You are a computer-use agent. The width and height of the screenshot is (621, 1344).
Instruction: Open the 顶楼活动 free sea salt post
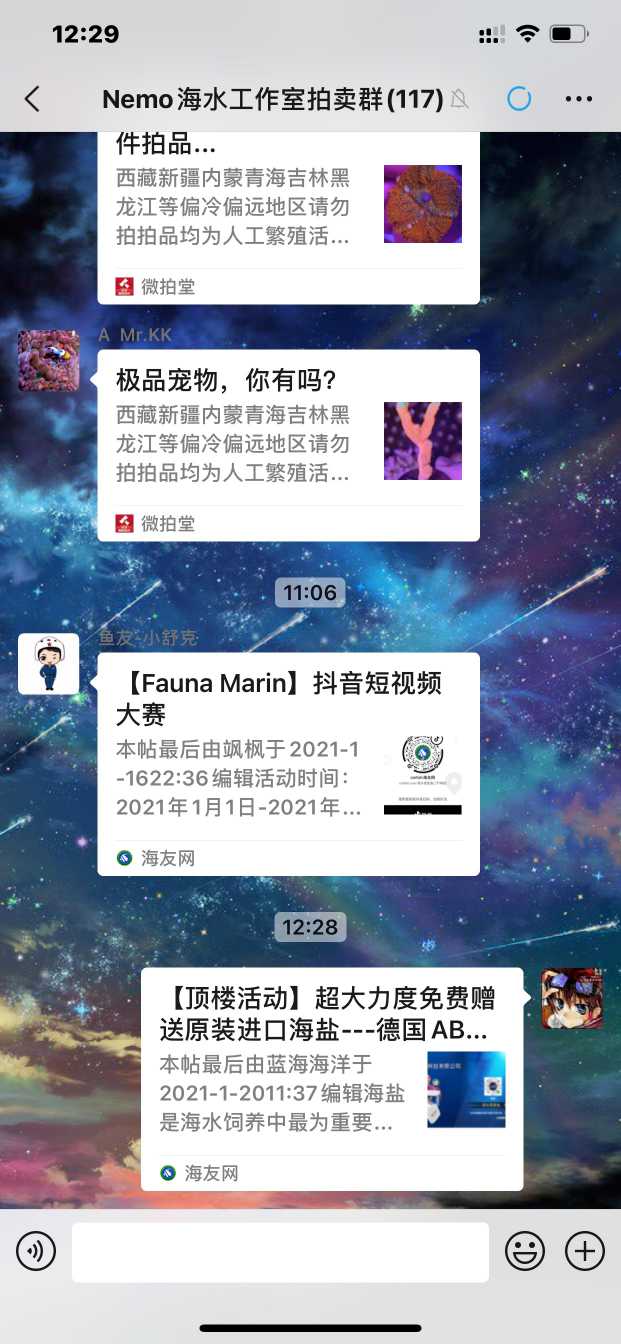(331, 1078)
